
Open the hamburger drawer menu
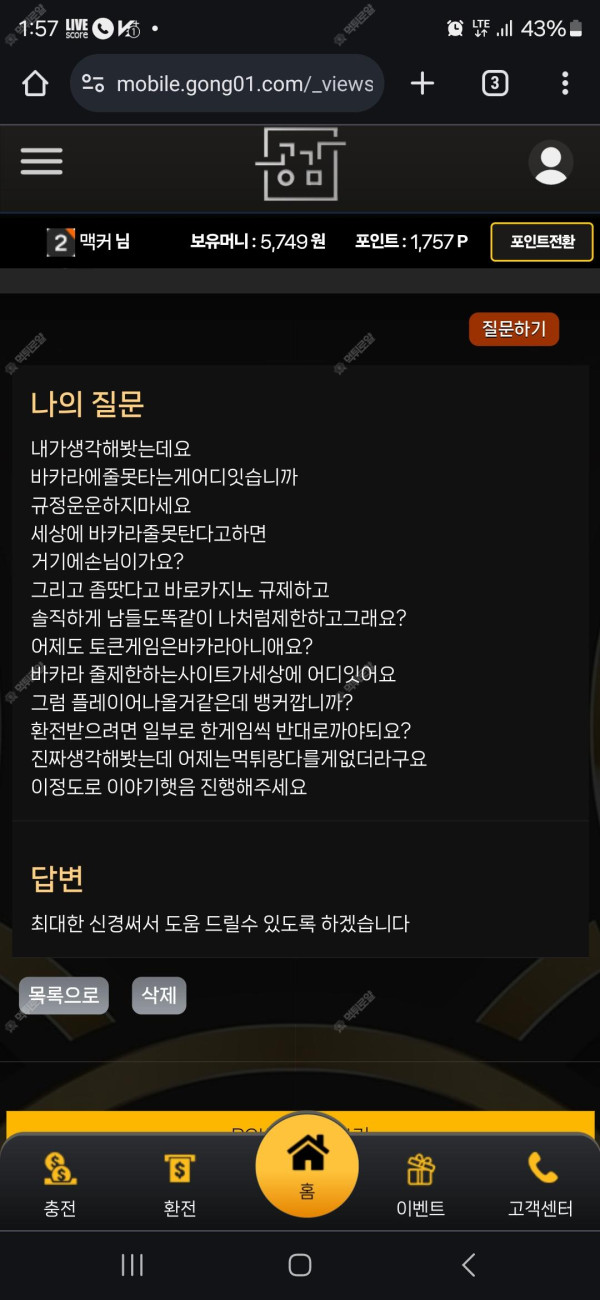click(x=41, y=162)
